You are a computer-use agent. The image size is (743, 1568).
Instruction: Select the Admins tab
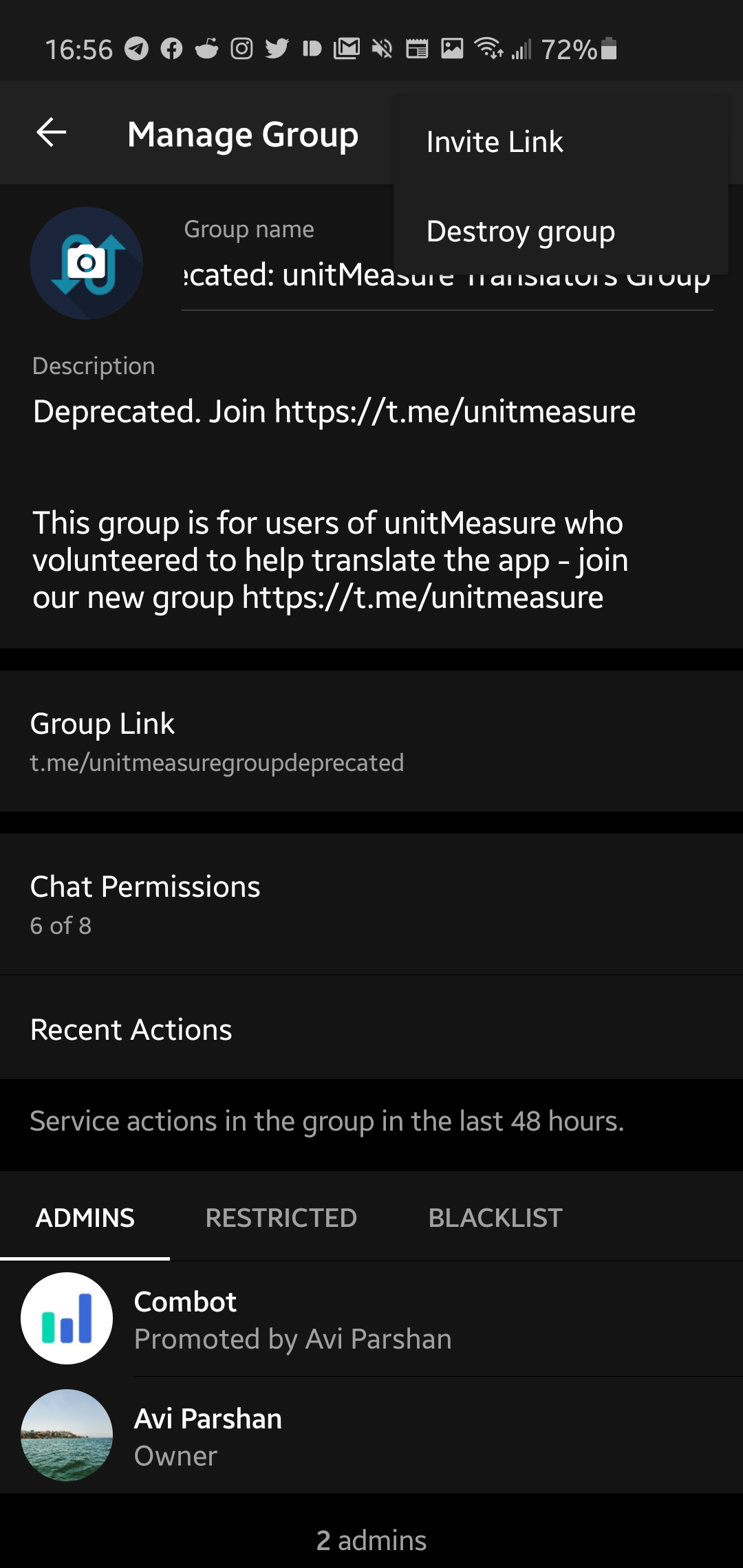click(x=85, y=1218)
